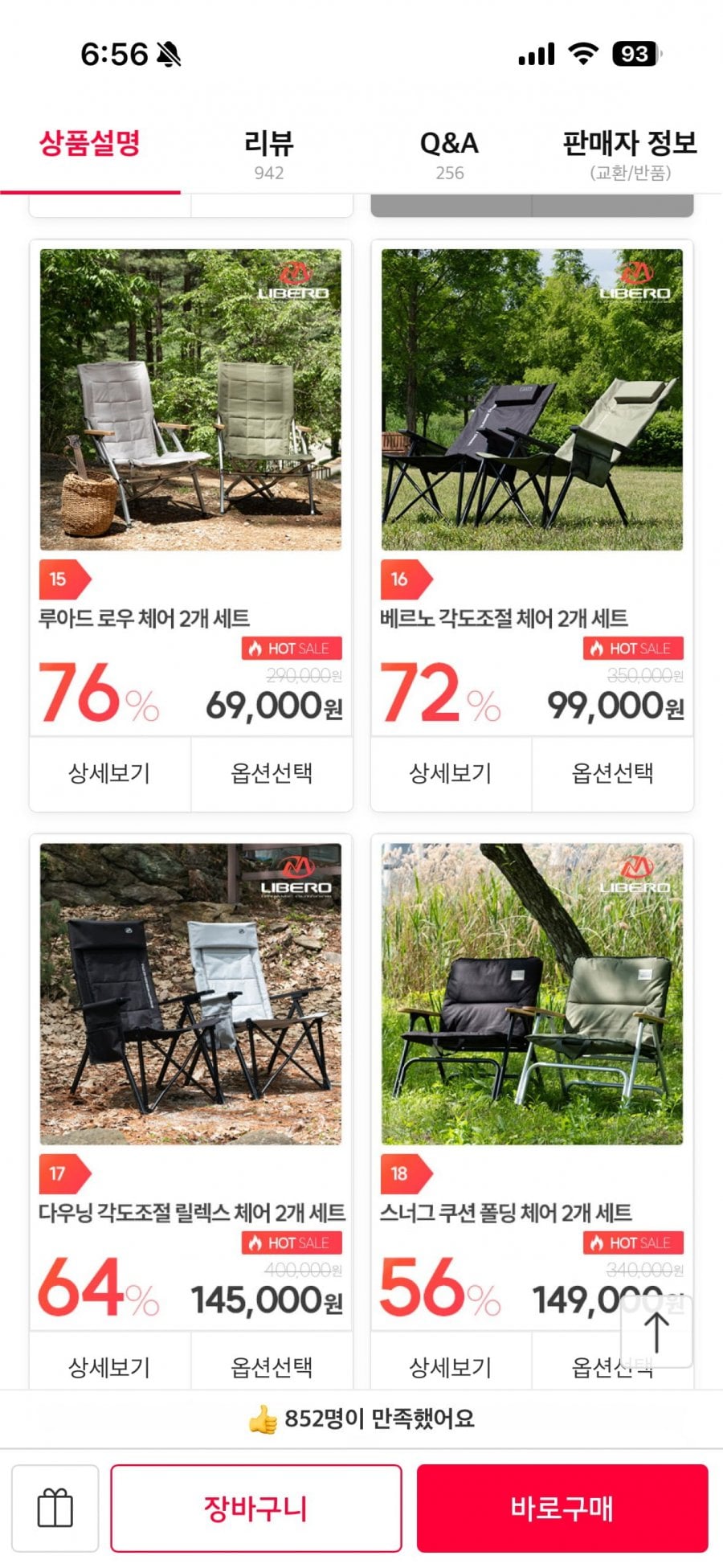Open the gift icon button
Viewport: 723px width, 1568px height.
[x=55, y=1508]
